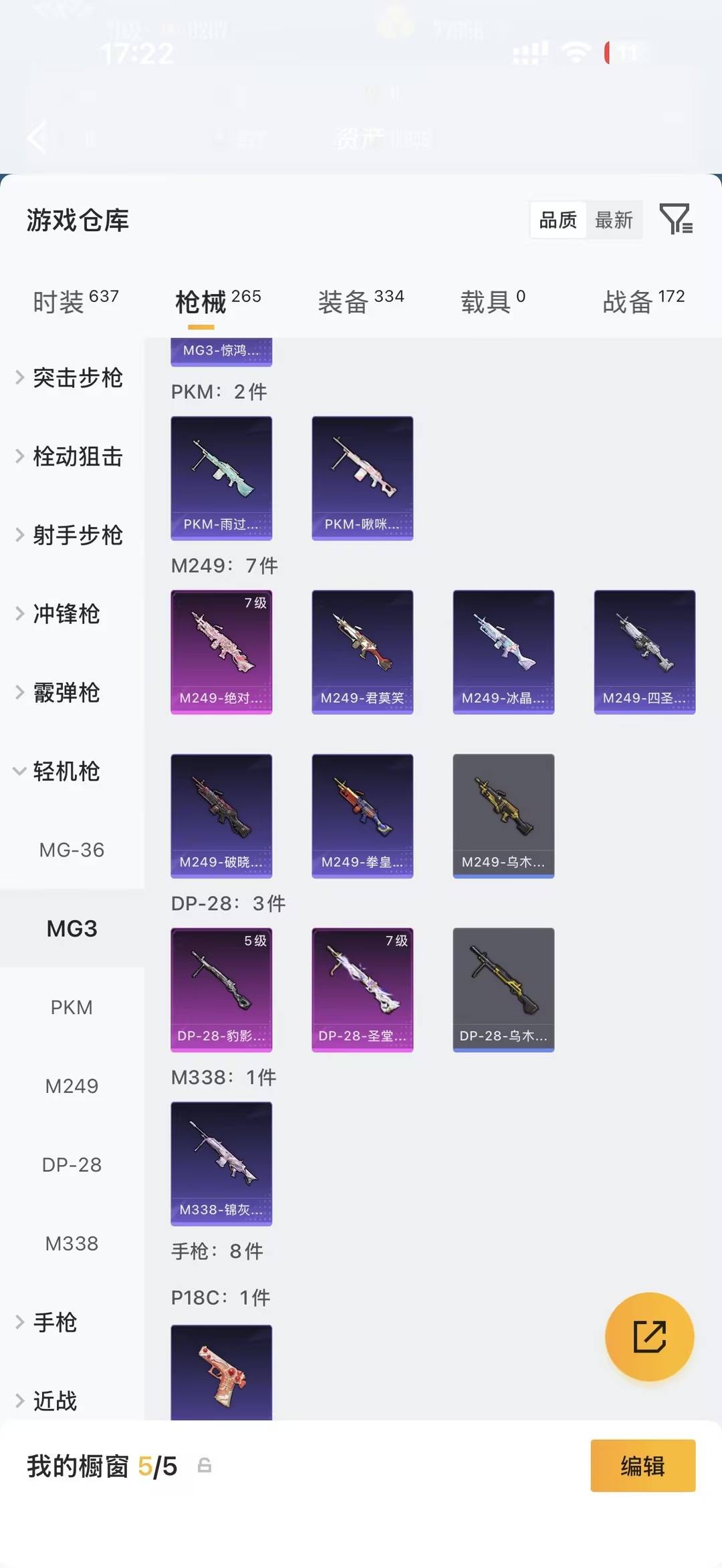Select PKM in the sidebar
The width and height of the screenshot is (722, 1568).
pyautogui.click(x=72, y=1007)
